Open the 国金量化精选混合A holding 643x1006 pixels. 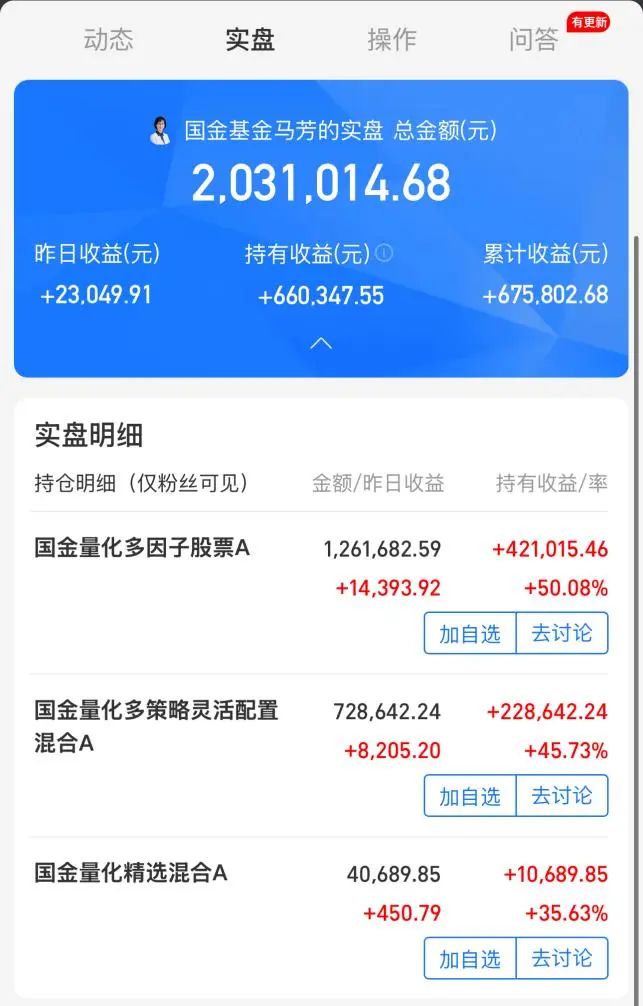(x=131, y=873)
